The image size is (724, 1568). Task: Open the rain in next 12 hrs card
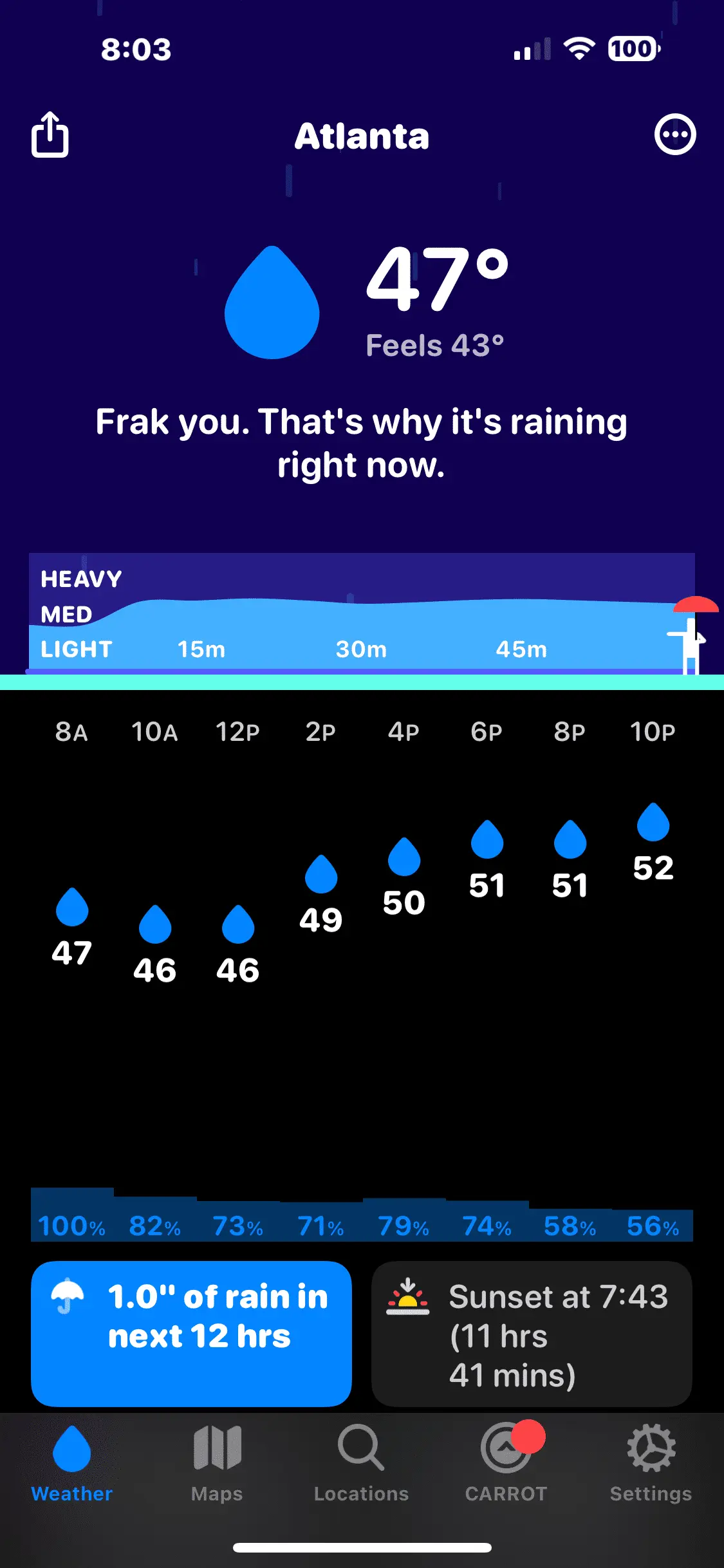click(191, 1332)
